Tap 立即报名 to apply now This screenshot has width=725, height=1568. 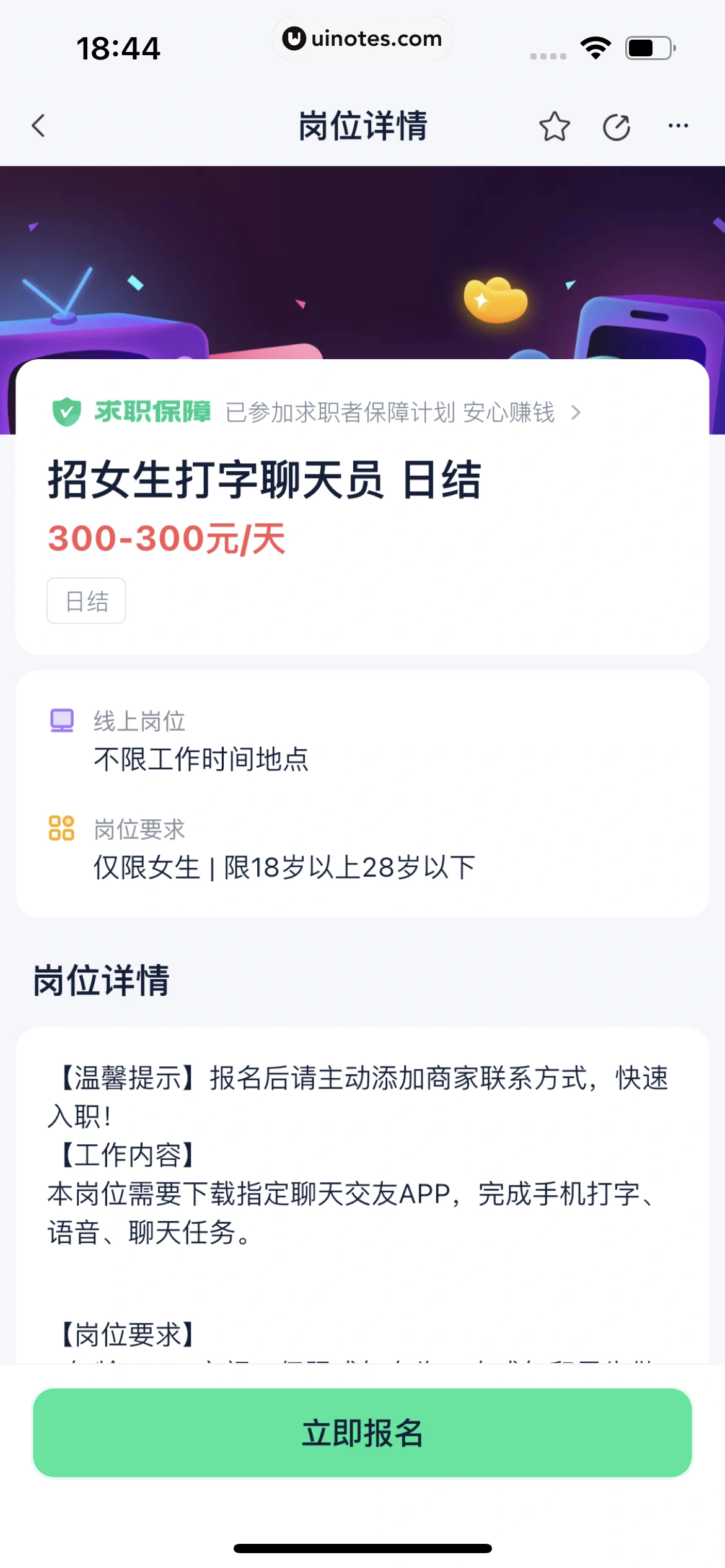coord(362,1433)
